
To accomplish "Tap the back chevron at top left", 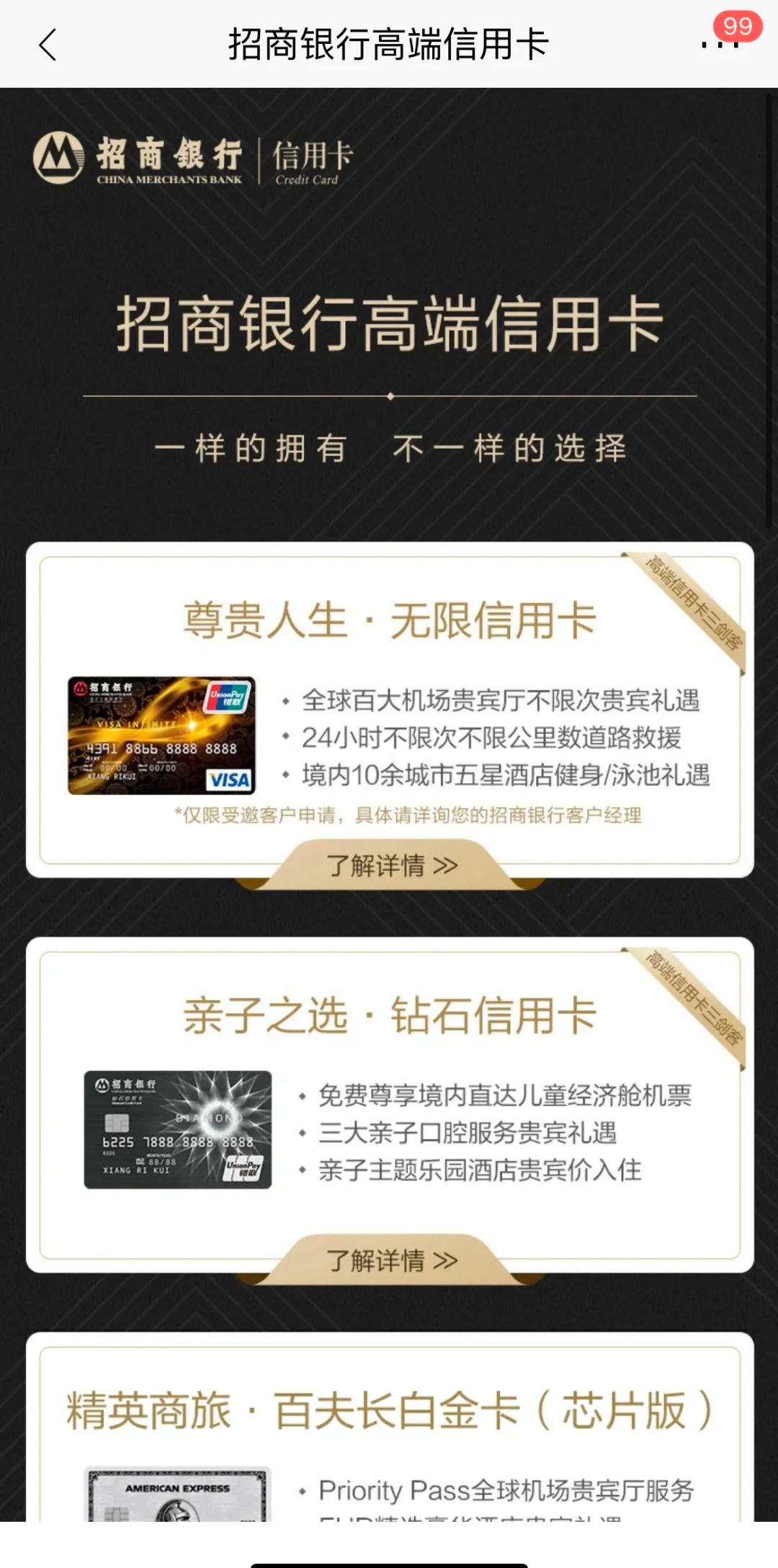I will pos(48,45).
